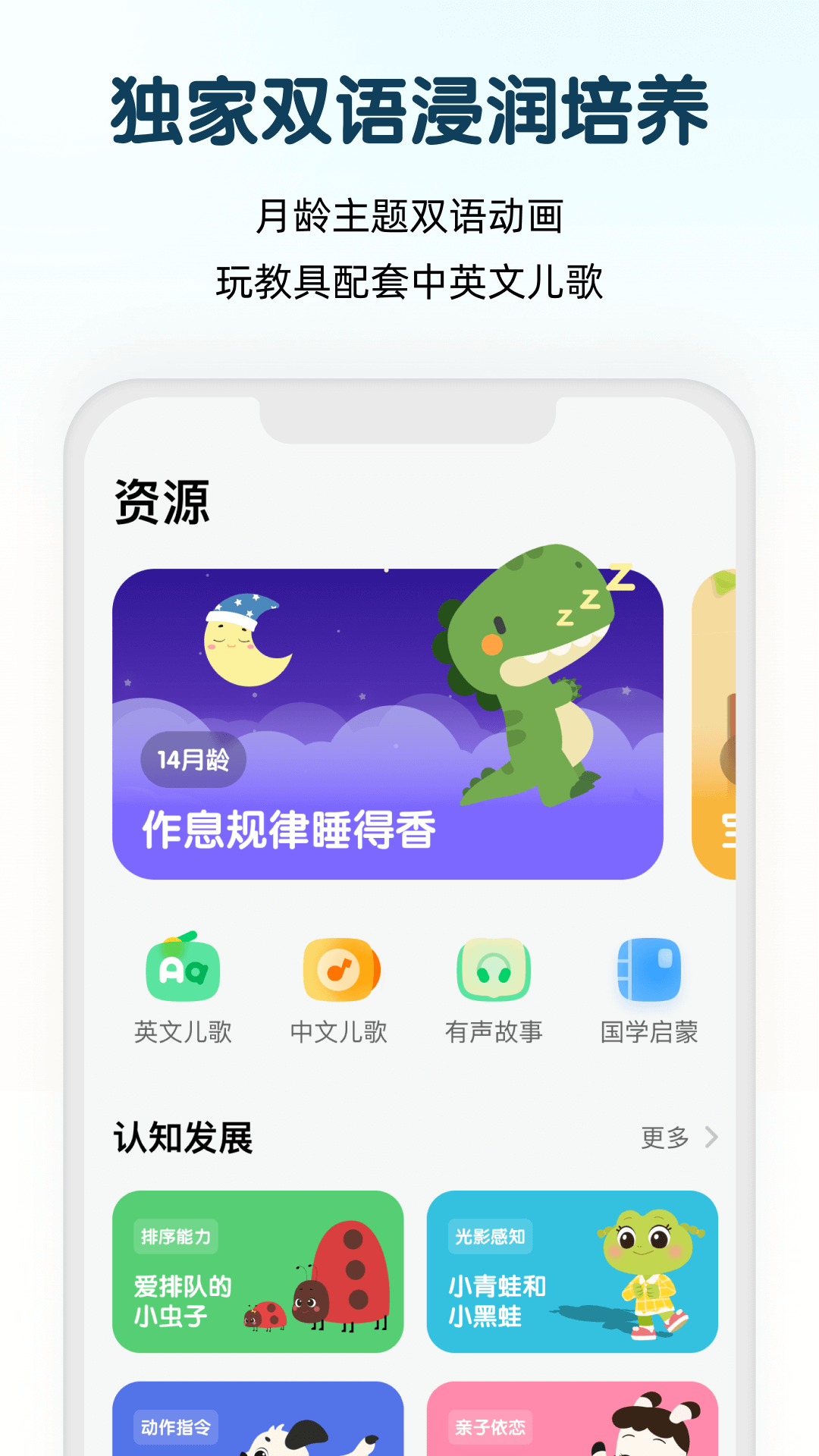Select the orange music note icon
The height and width of the screenshot is (1456, 819).
point(338,971)
